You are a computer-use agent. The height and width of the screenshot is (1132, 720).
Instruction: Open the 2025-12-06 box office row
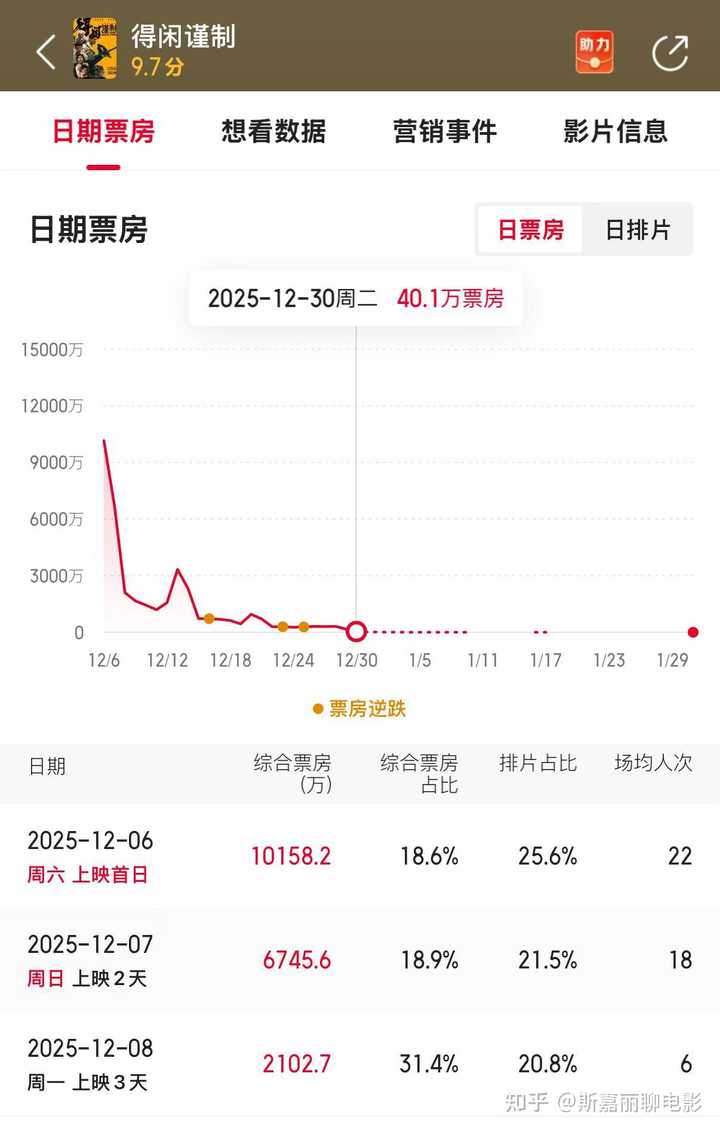[x=359, y=857]
